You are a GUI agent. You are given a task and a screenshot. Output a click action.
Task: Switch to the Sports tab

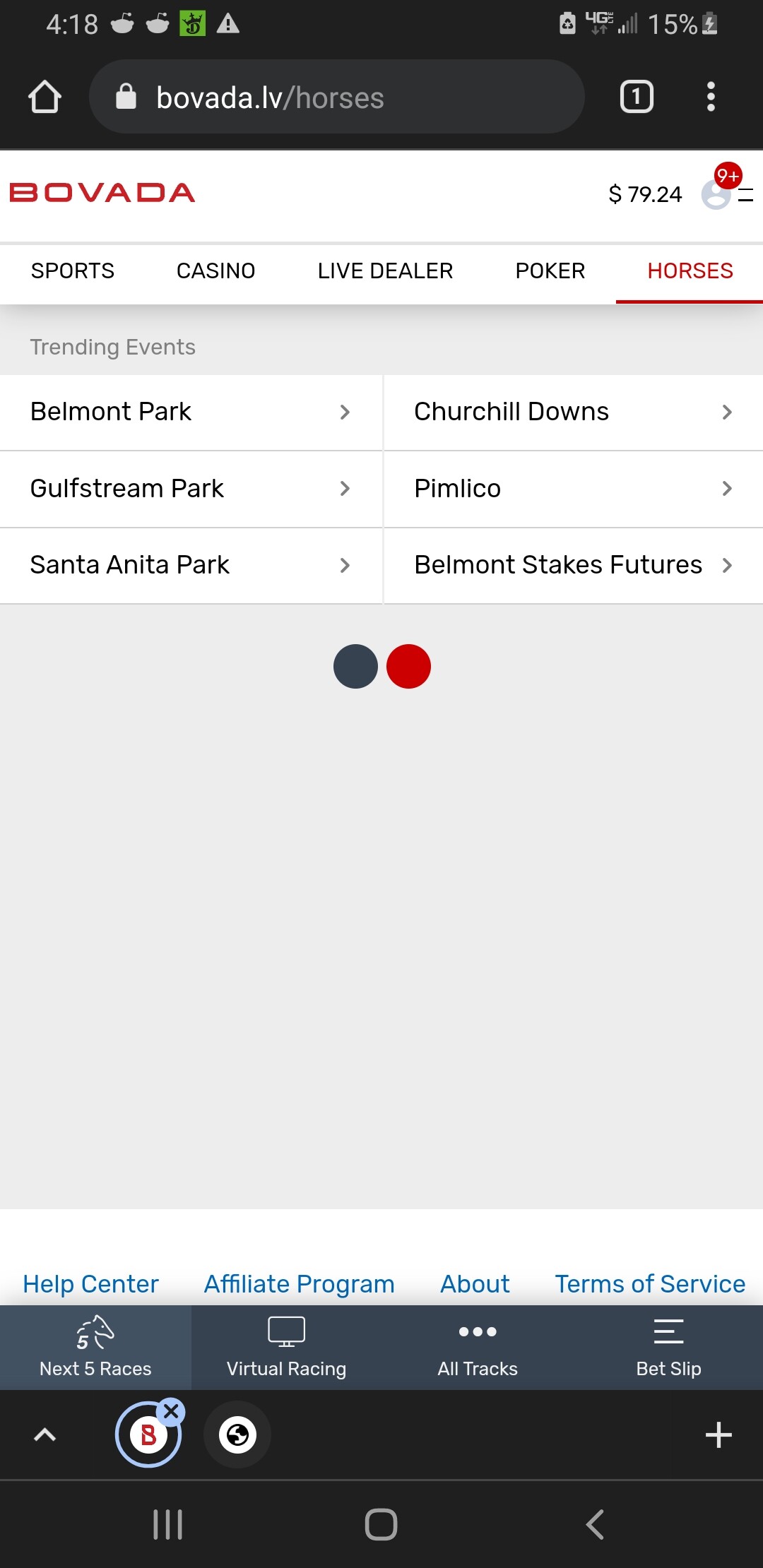pyautogui.click(x=73, y=271)
